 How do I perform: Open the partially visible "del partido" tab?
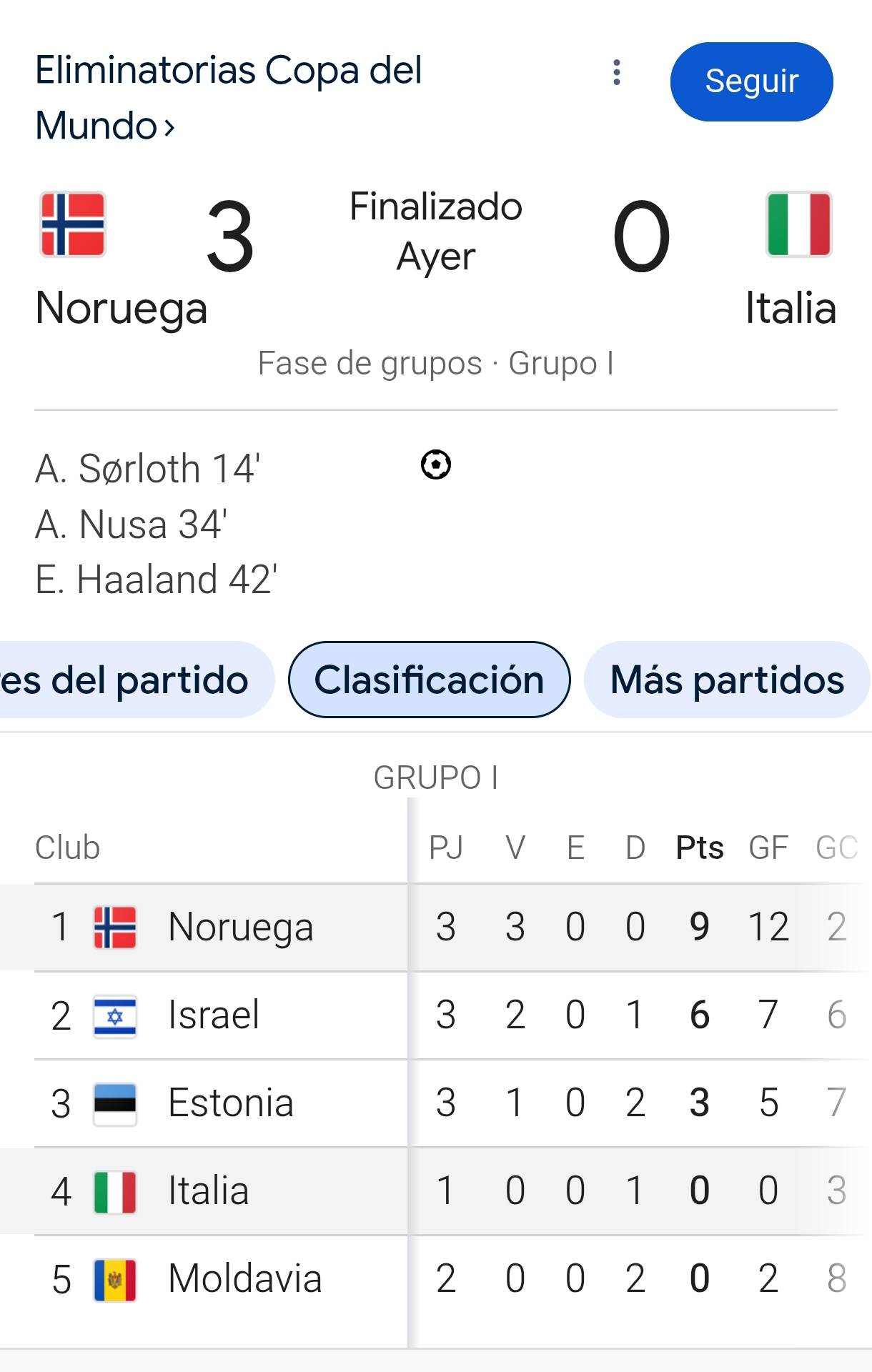136,680
